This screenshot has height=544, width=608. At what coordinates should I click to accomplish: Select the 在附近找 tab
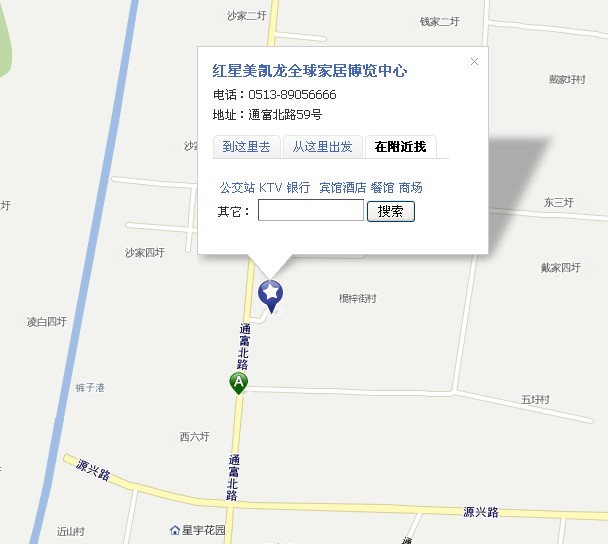400,147
